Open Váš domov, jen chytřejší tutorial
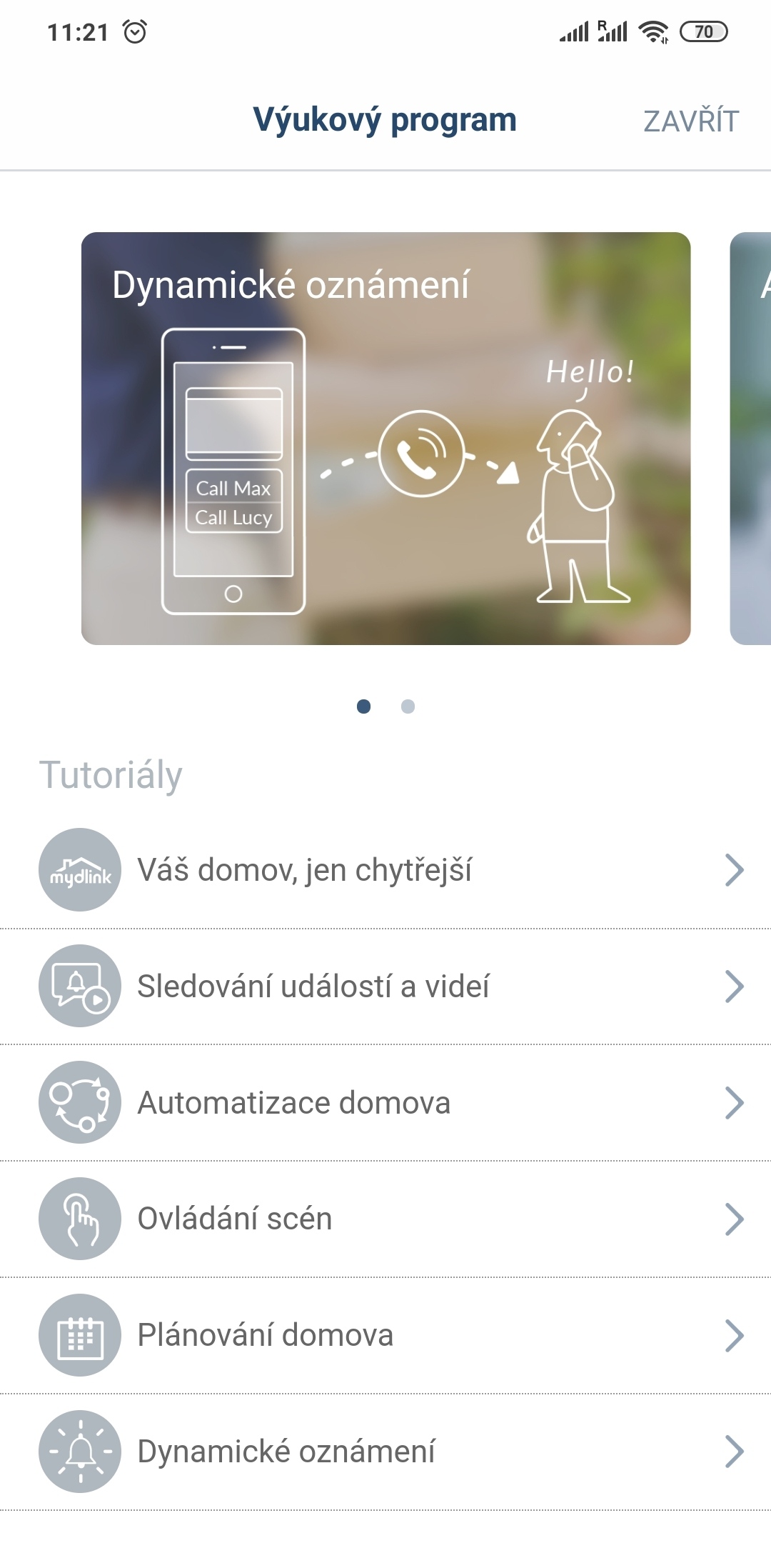Image resolution: width=771 pixels, height=1568 pixels. point(385,870)
